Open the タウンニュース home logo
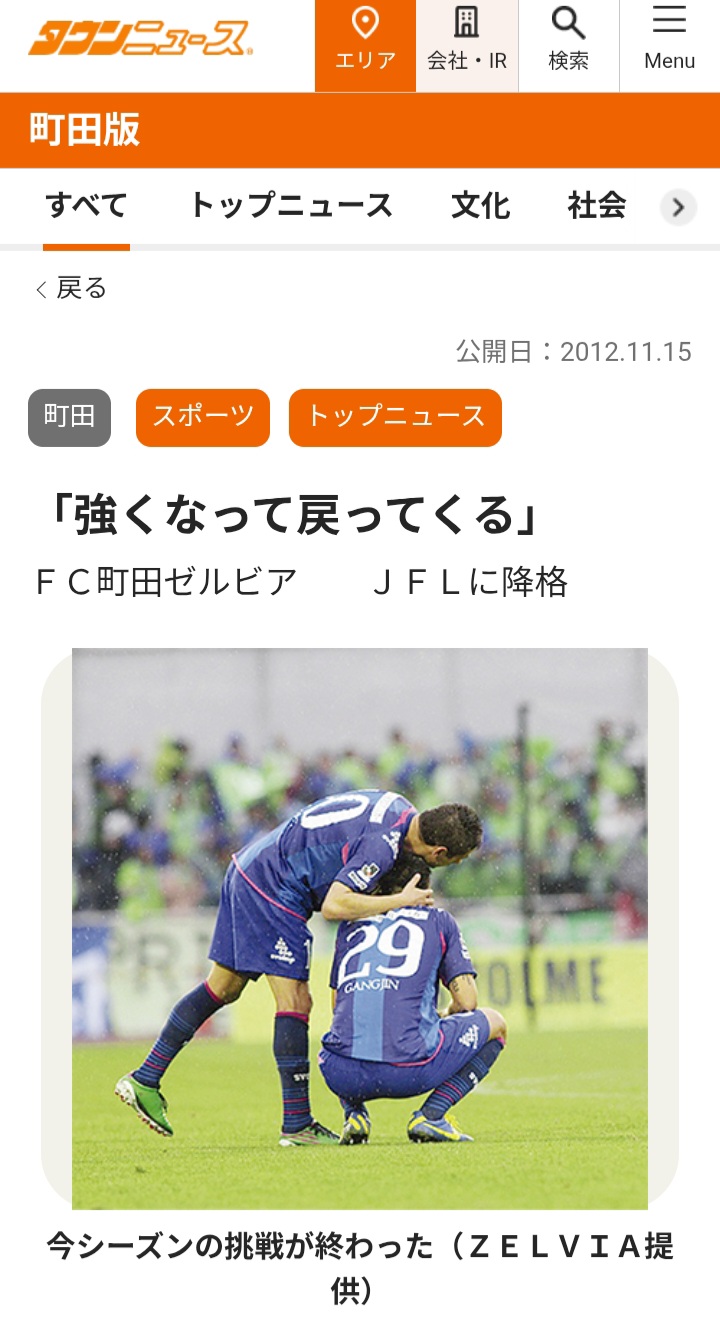Image resolution: width=720 pixels, height=1324 pixels. [140, 39]
